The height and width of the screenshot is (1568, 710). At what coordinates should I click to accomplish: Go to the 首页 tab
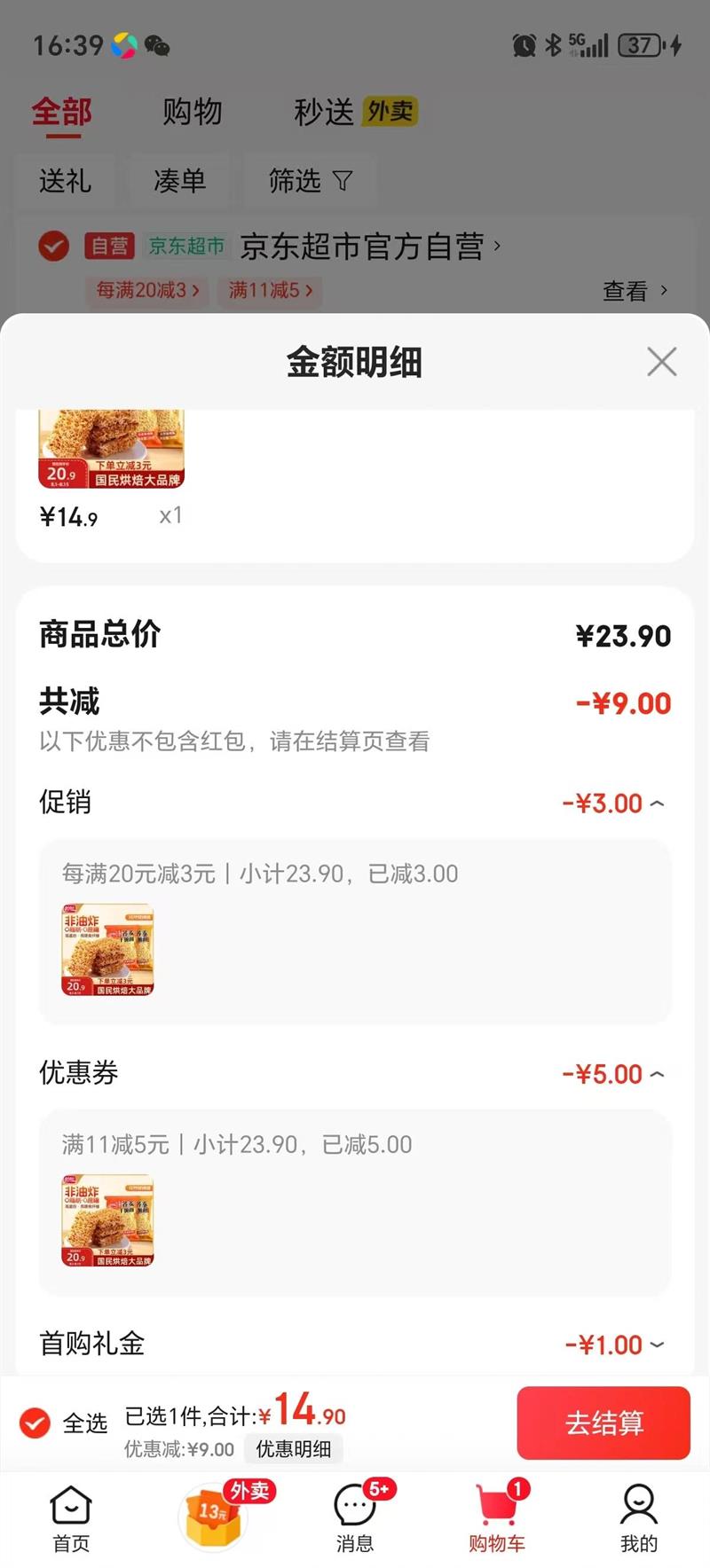click(71, 1518)
